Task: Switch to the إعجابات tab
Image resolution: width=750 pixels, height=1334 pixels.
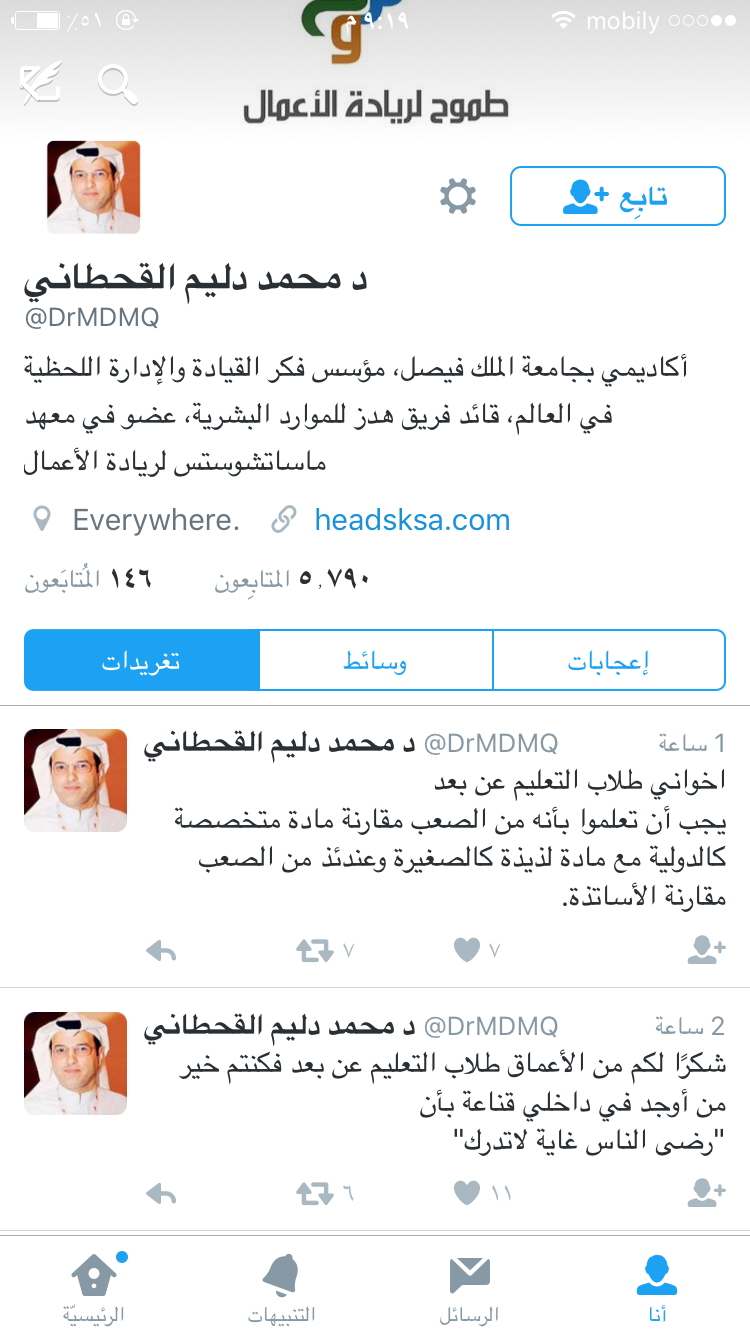Action: 609,660
